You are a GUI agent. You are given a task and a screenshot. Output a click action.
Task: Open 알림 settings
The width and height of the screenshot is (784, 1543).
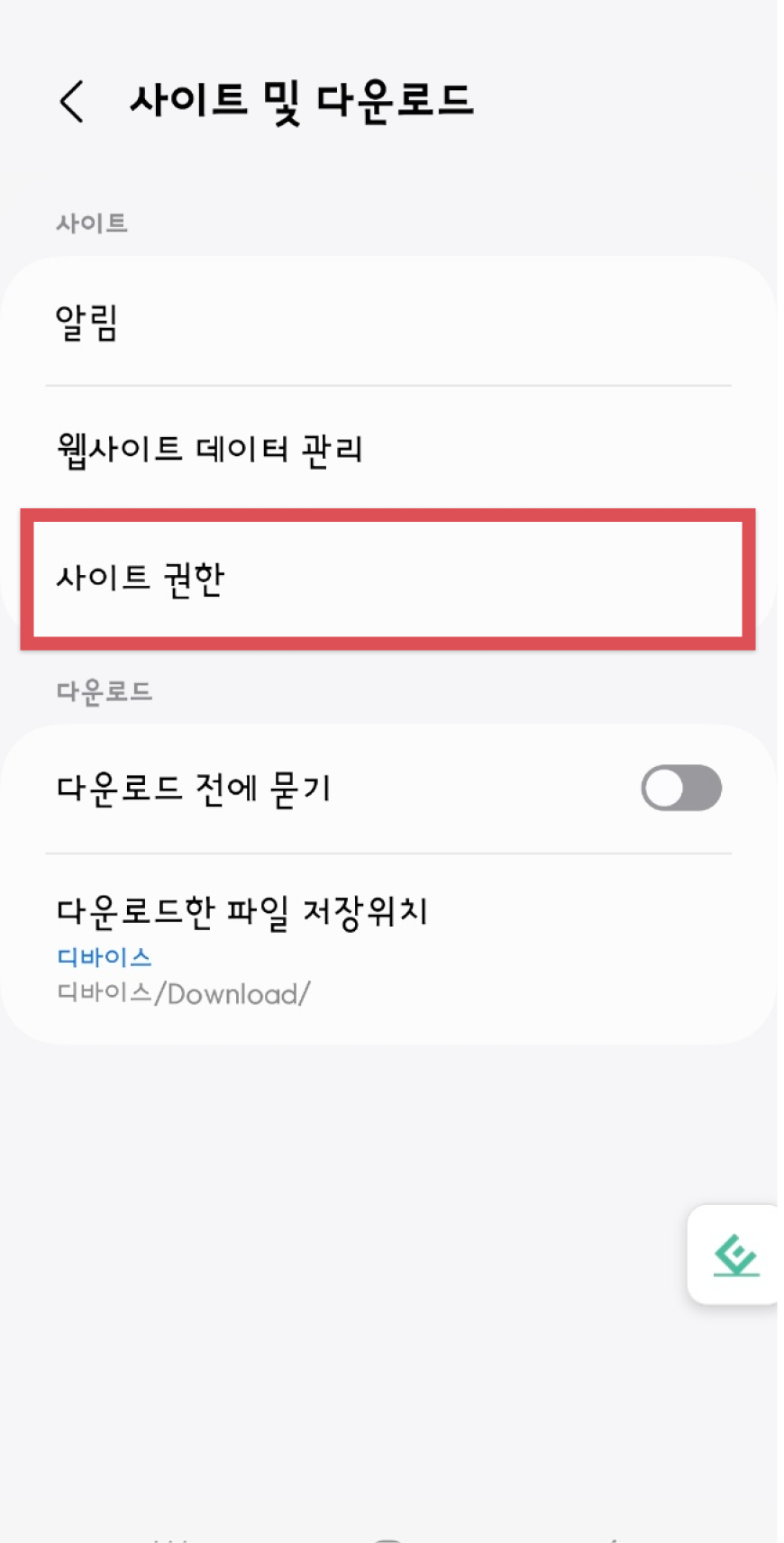coord(387,323)
